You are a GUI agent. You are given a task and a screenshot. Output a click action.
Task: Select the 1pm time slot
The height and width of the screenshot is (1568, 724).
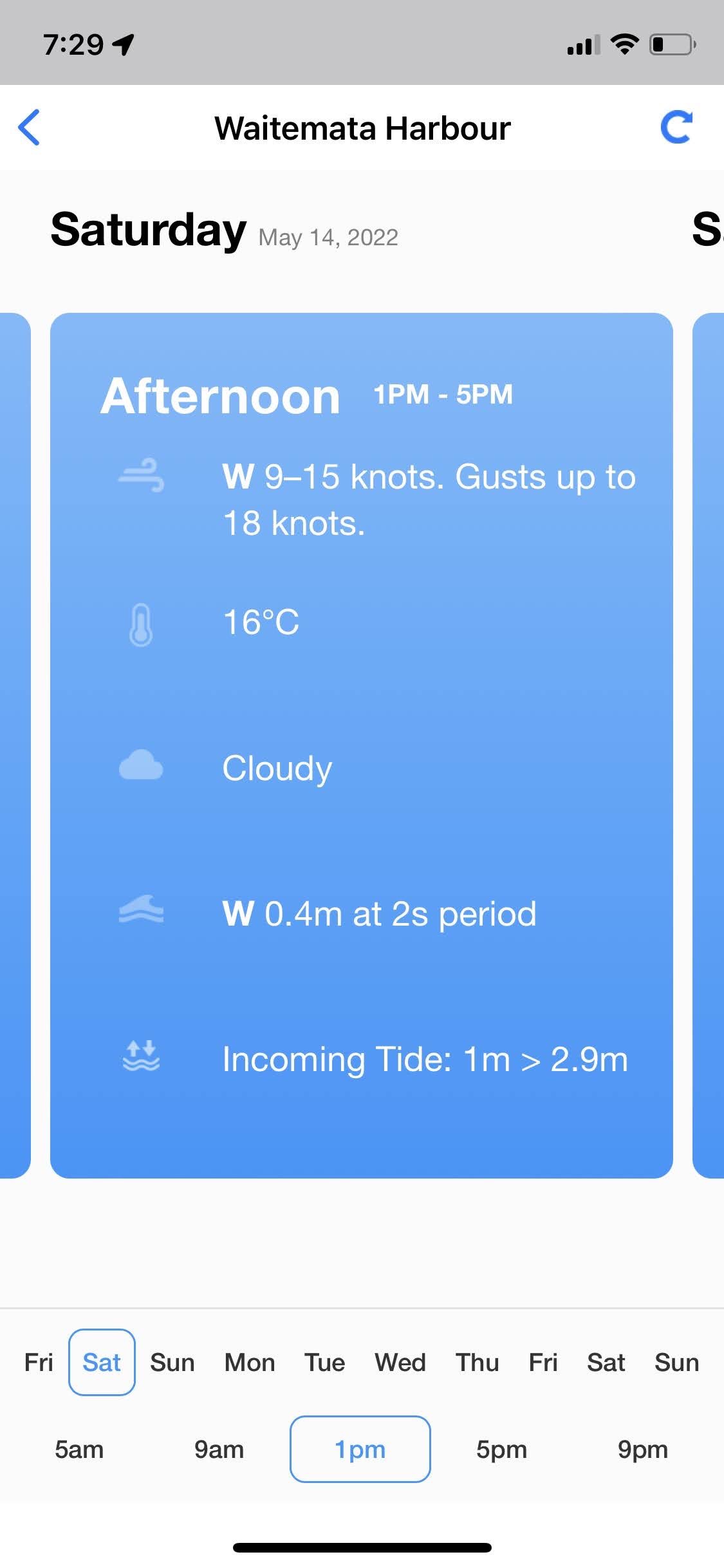360,1450
